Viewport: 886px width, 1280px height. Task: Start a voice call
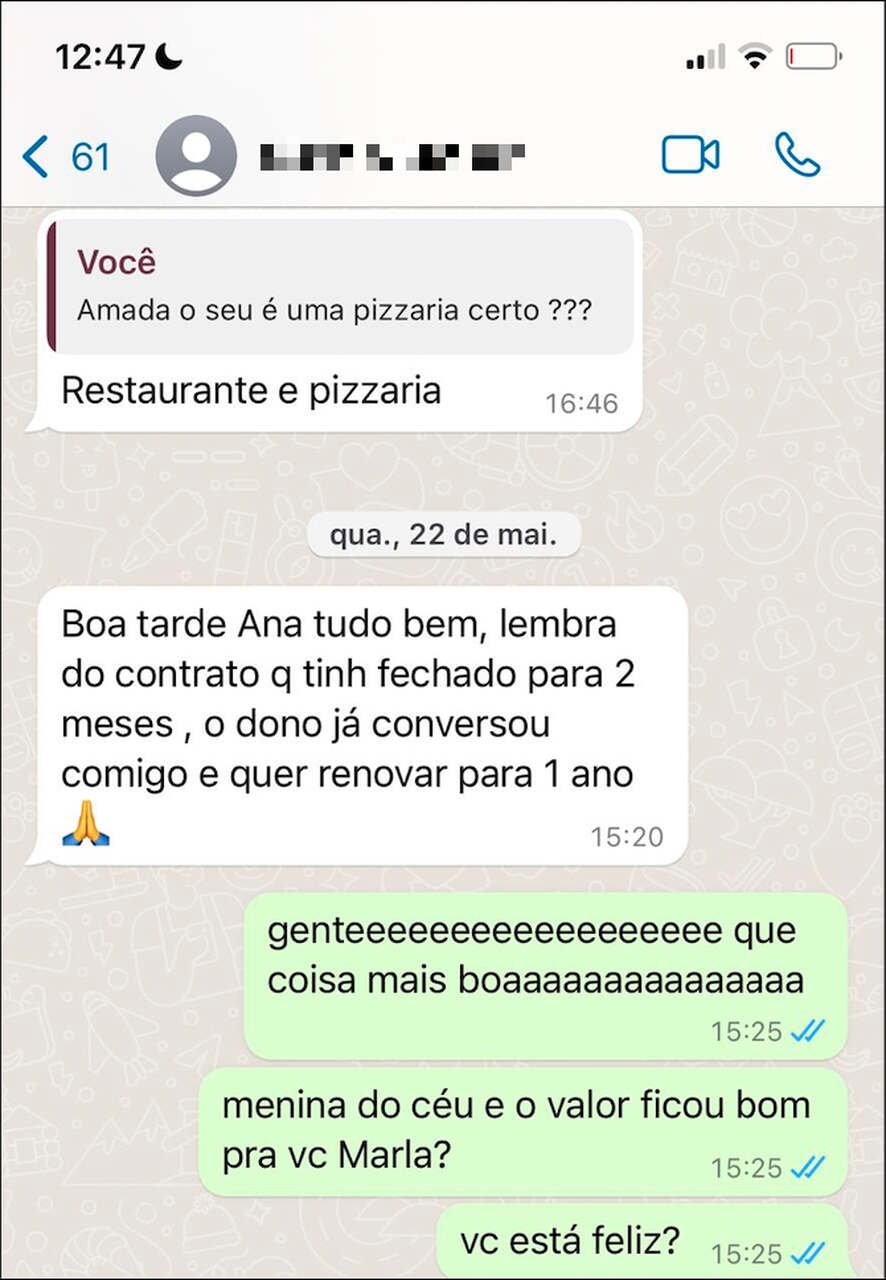point(797,155)
